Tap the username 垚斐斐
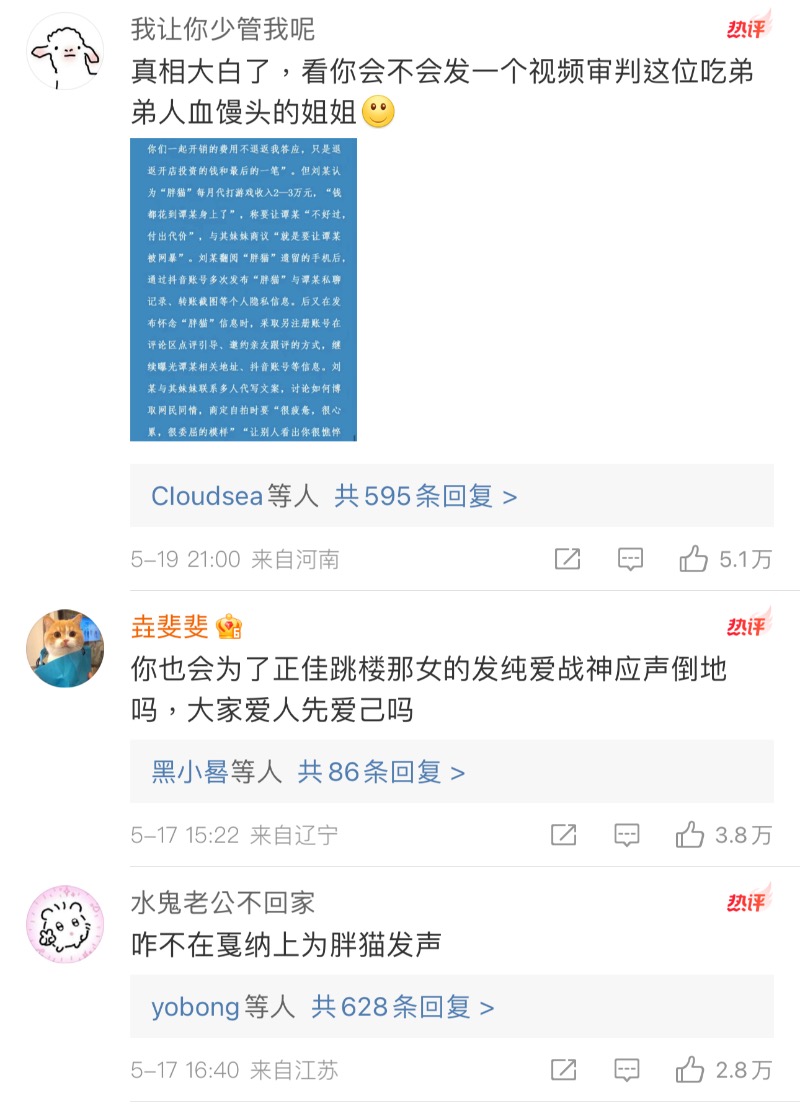This screenshot has height=1106, width=800. click(169, 627)
